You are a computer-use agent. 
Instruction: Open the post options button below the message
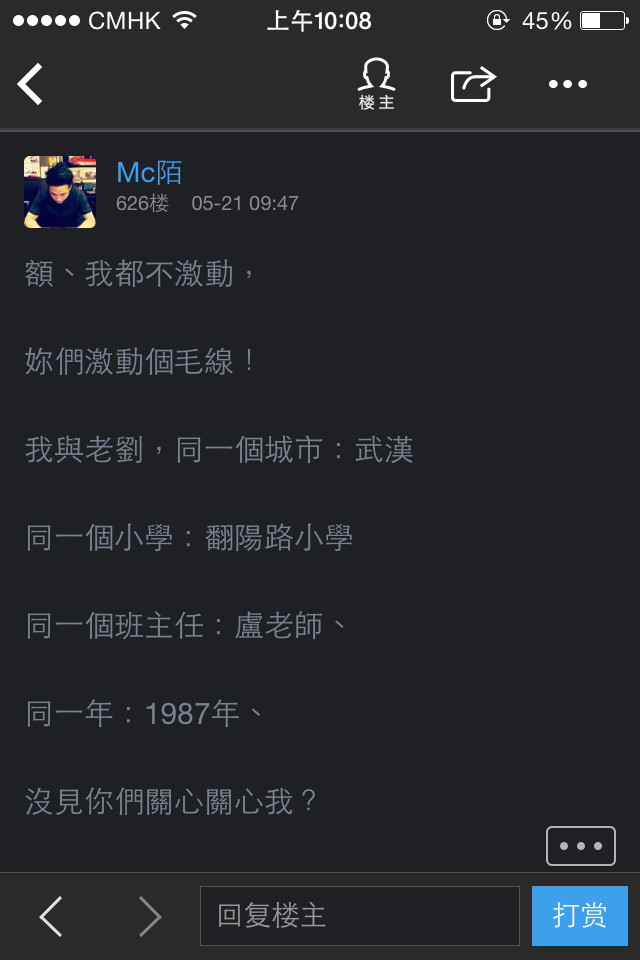[581, 846]
